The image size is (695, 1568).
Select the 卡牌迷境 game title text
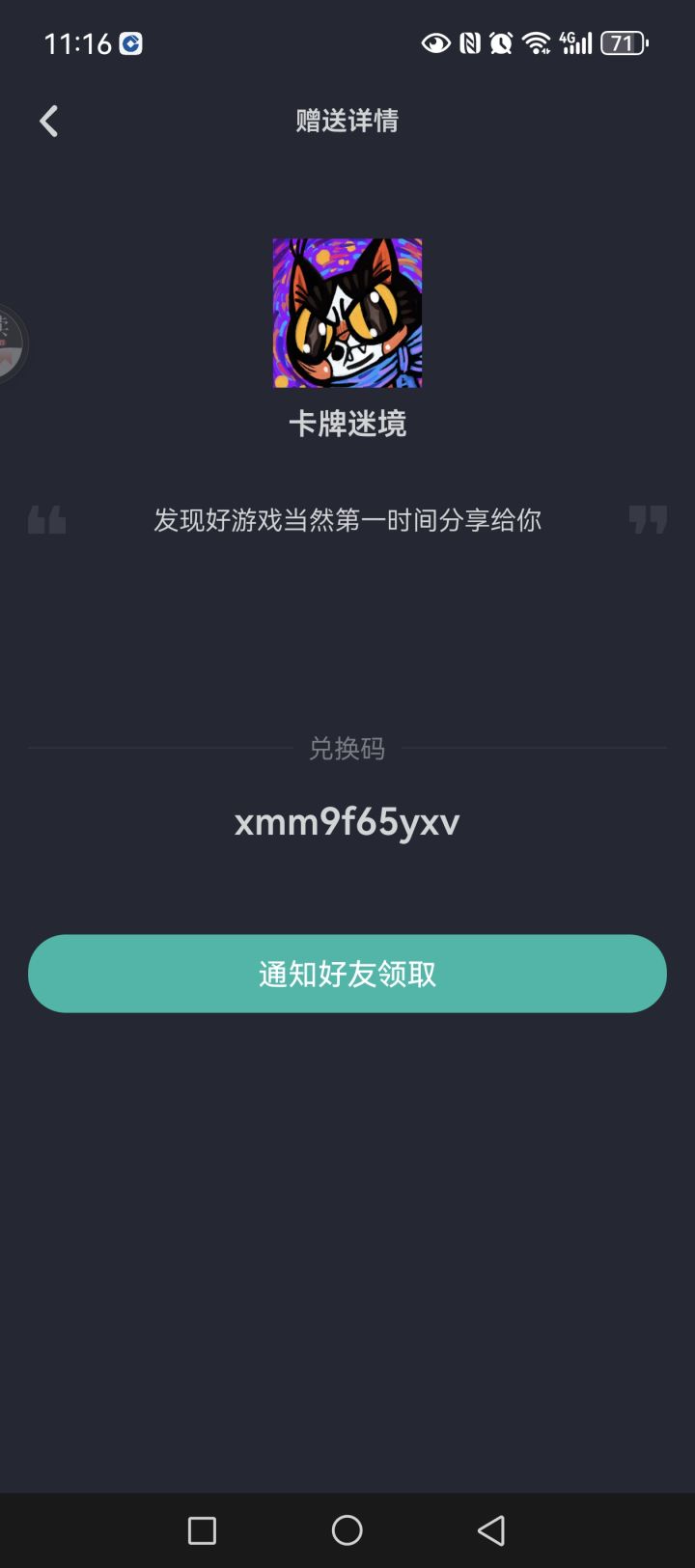(347, 425)
